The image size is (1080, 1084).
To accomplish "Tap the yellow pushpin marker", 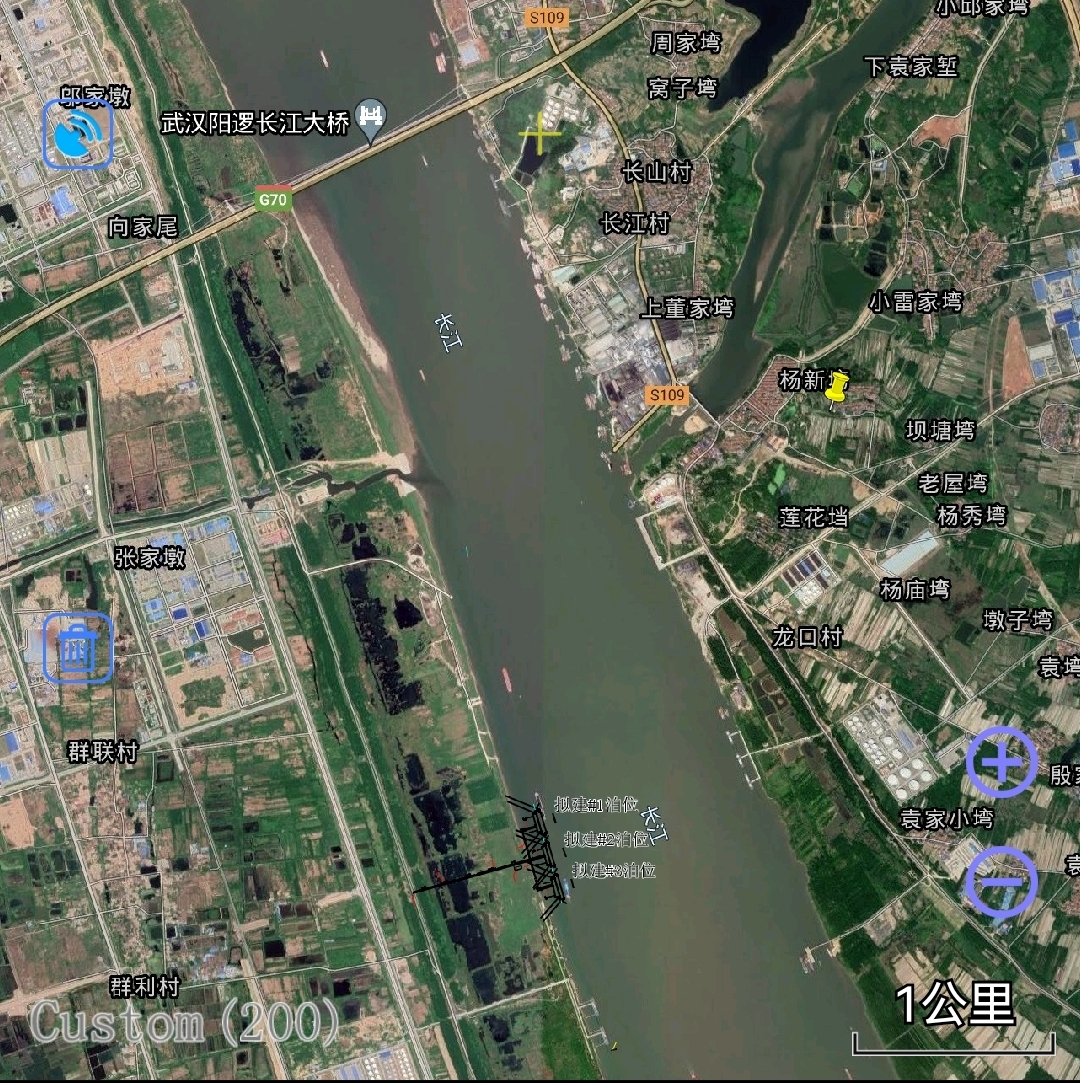I will (x=838, y=391).
